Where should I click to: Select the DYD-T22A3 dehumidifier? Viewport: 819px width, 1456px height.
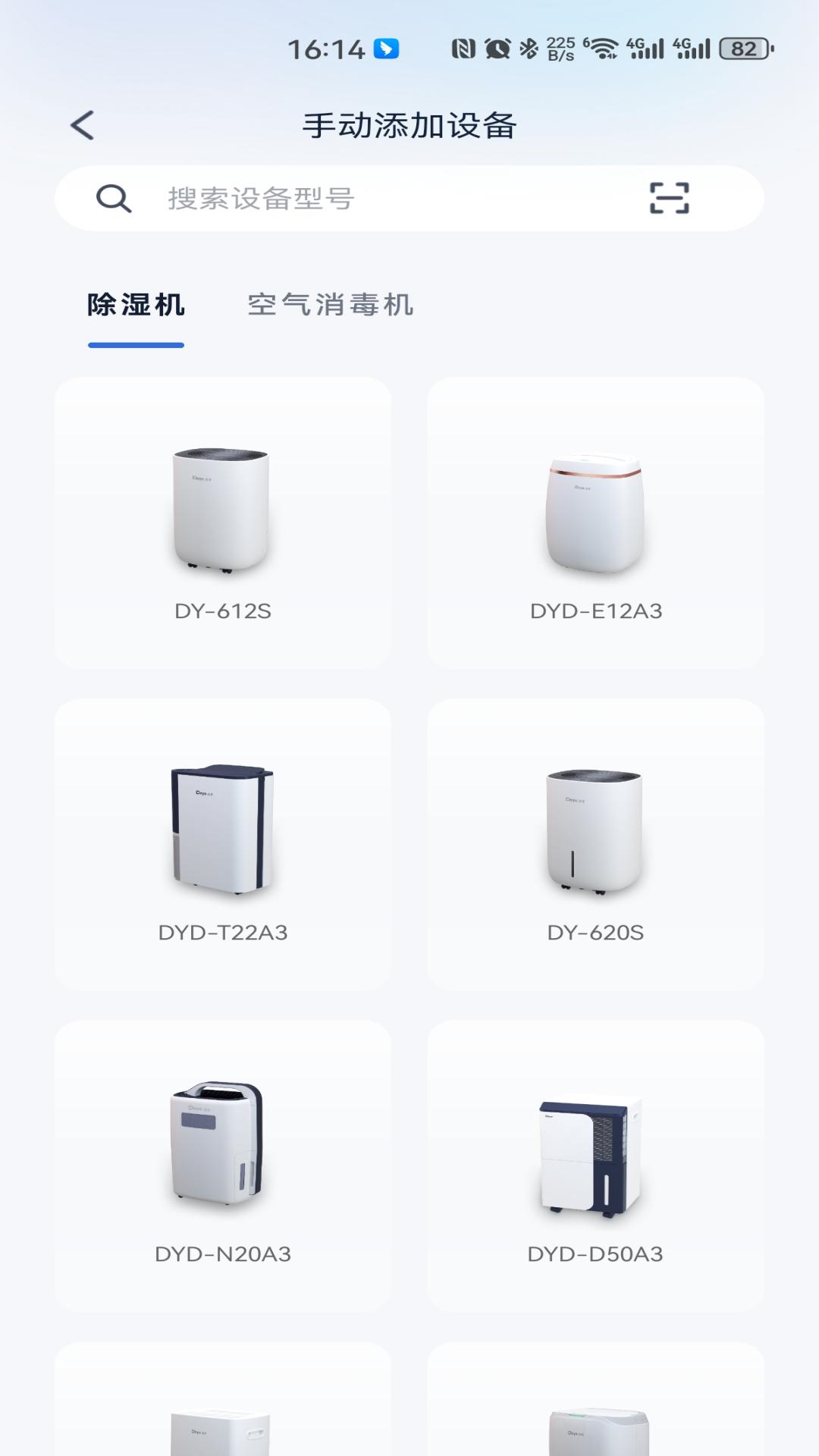(223, 845)
